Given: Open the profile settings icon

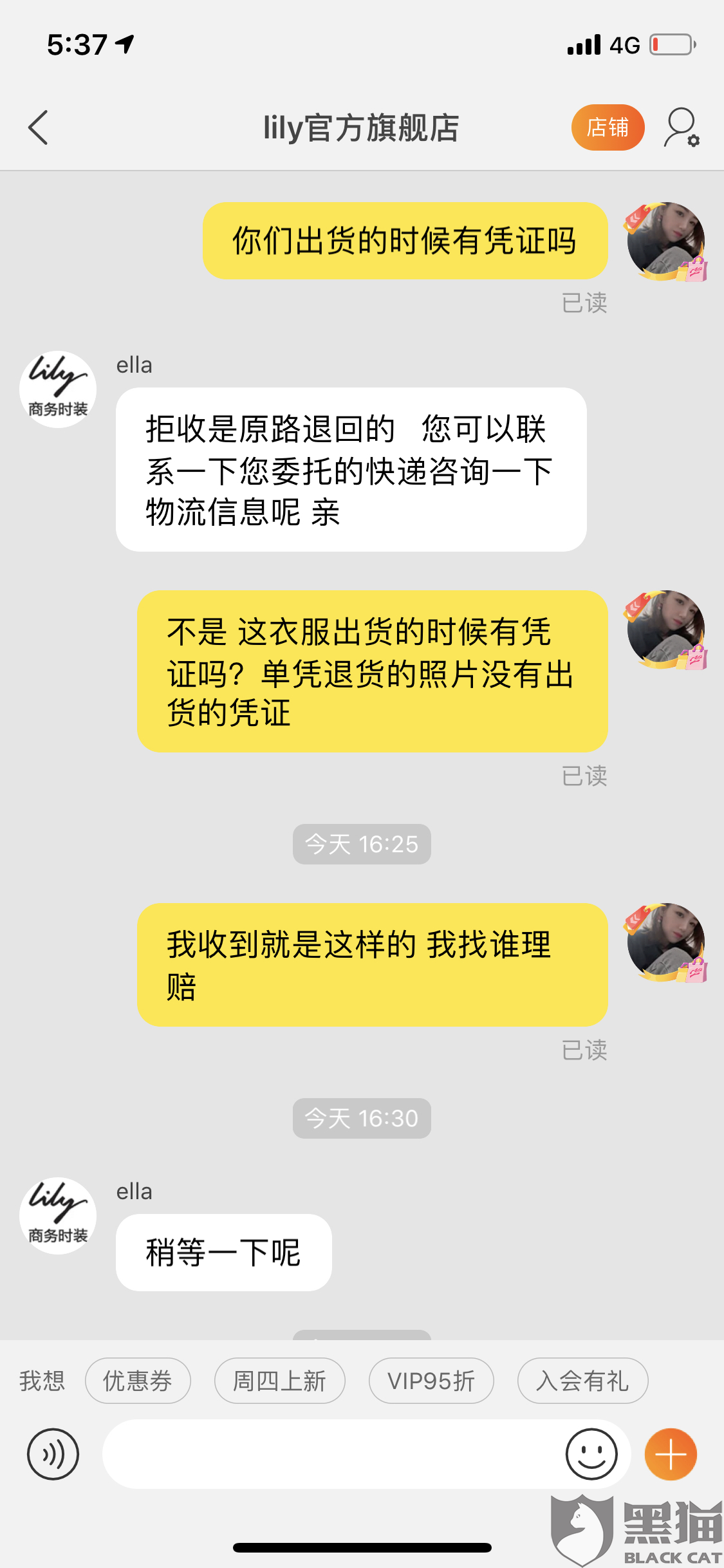Looking at the screenshot, I should pos(682,127).
